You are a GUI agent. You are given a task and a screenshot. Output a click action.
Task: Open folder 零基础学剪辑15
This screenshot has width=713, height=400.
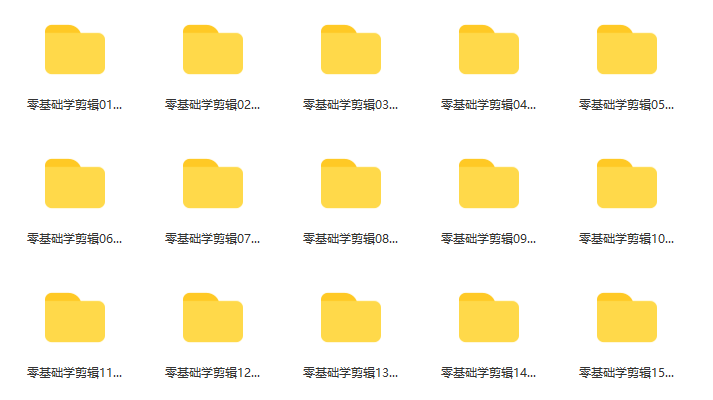(627, 318)
